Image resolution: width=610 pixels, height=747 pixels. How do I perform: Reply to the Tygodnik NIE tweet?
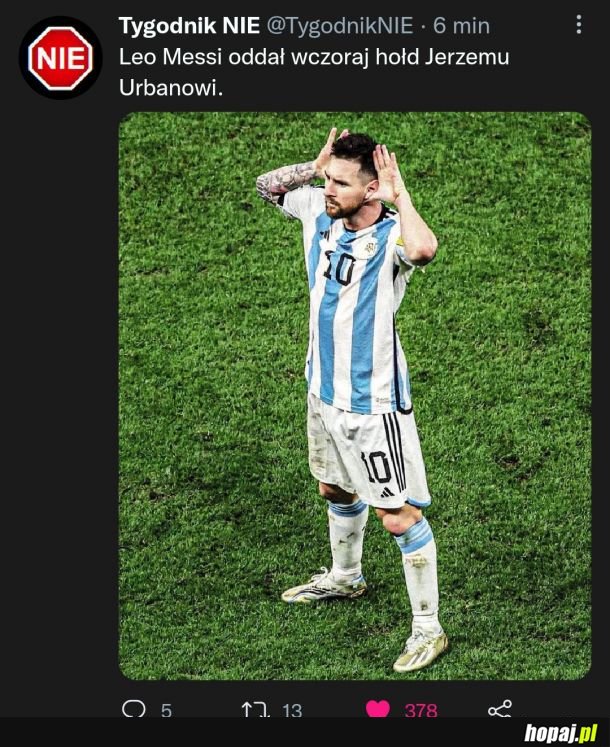click(x=134, y=709)
